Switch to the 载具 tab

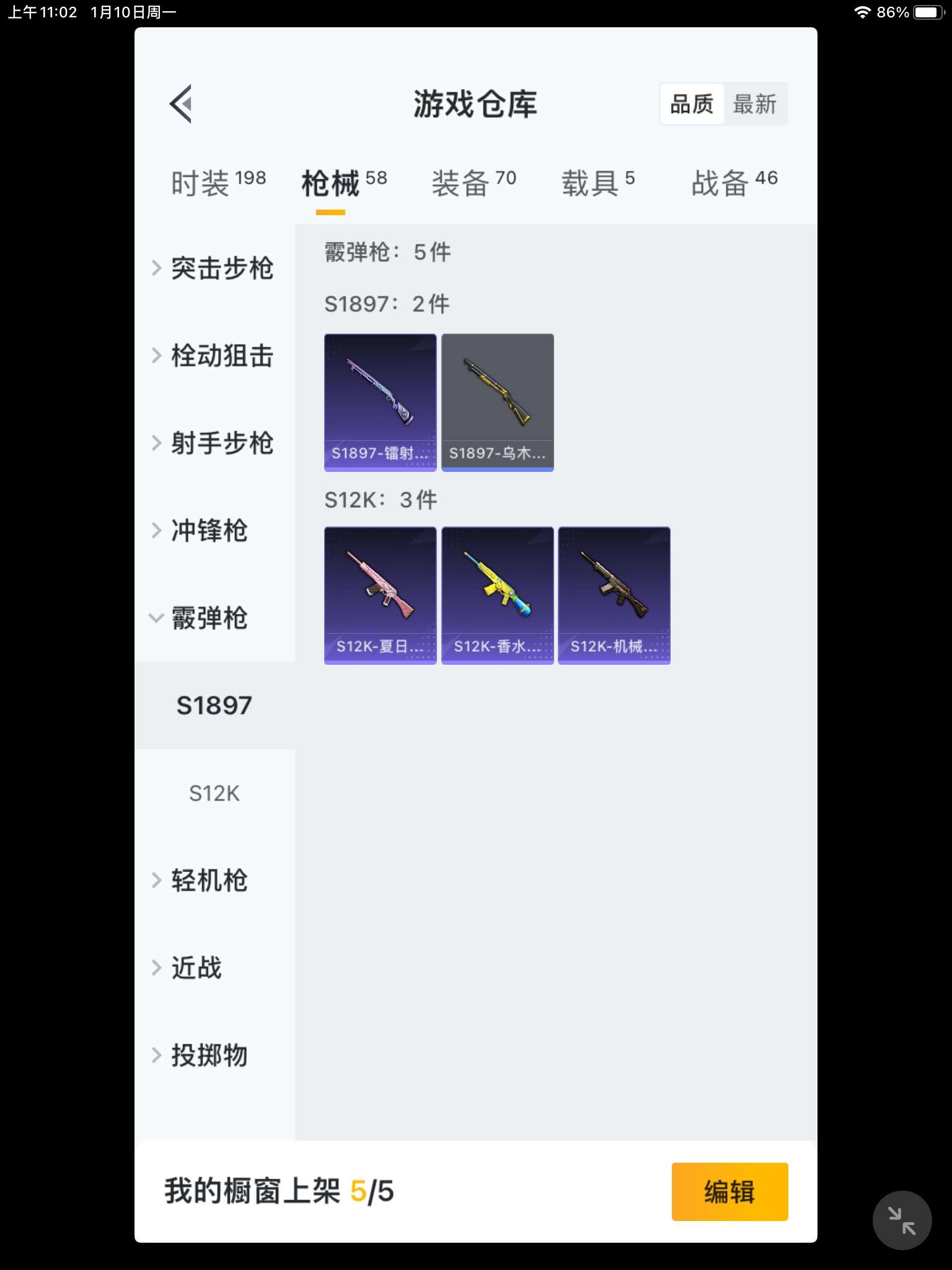point(597,183)
